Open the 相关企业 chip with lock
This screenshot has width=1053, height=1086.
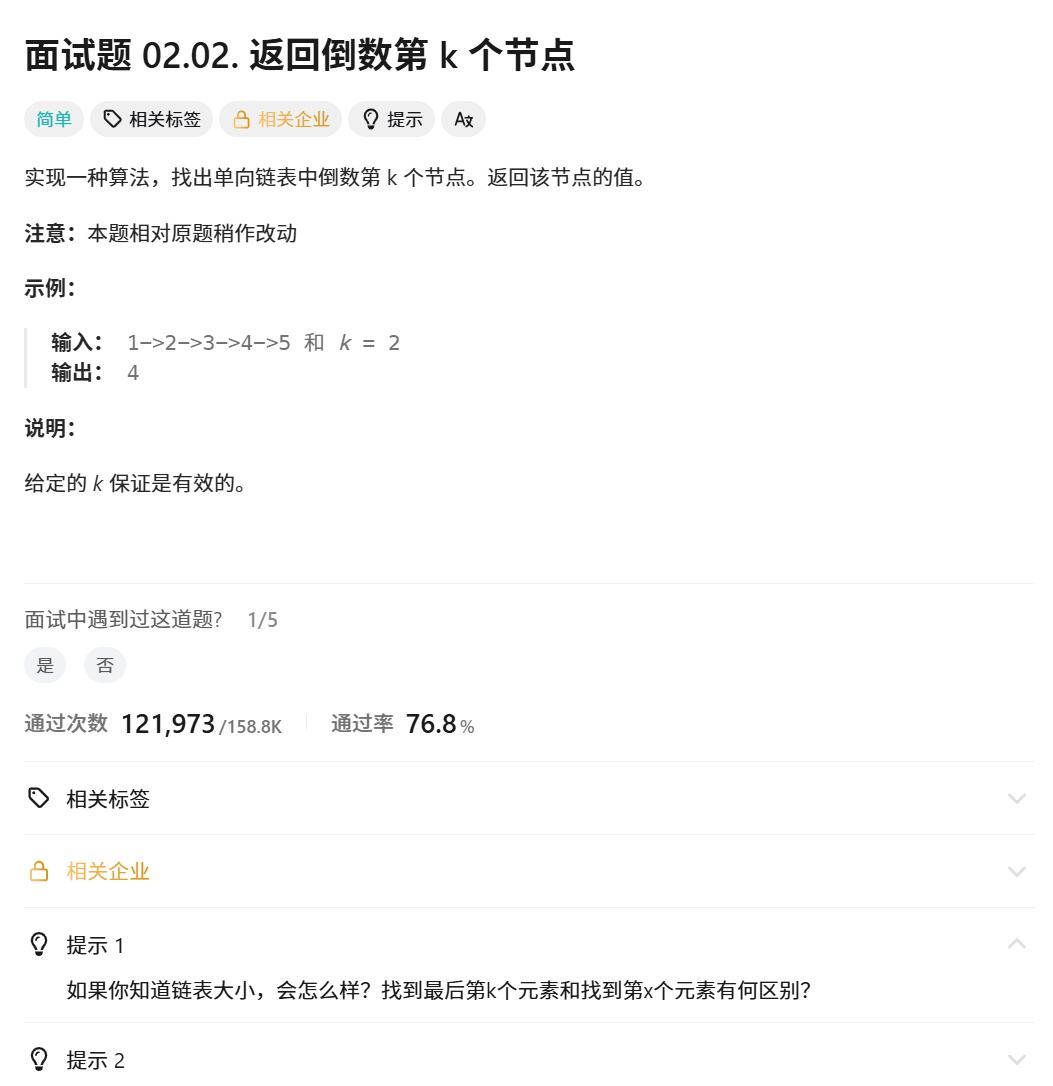coord(281,119)
